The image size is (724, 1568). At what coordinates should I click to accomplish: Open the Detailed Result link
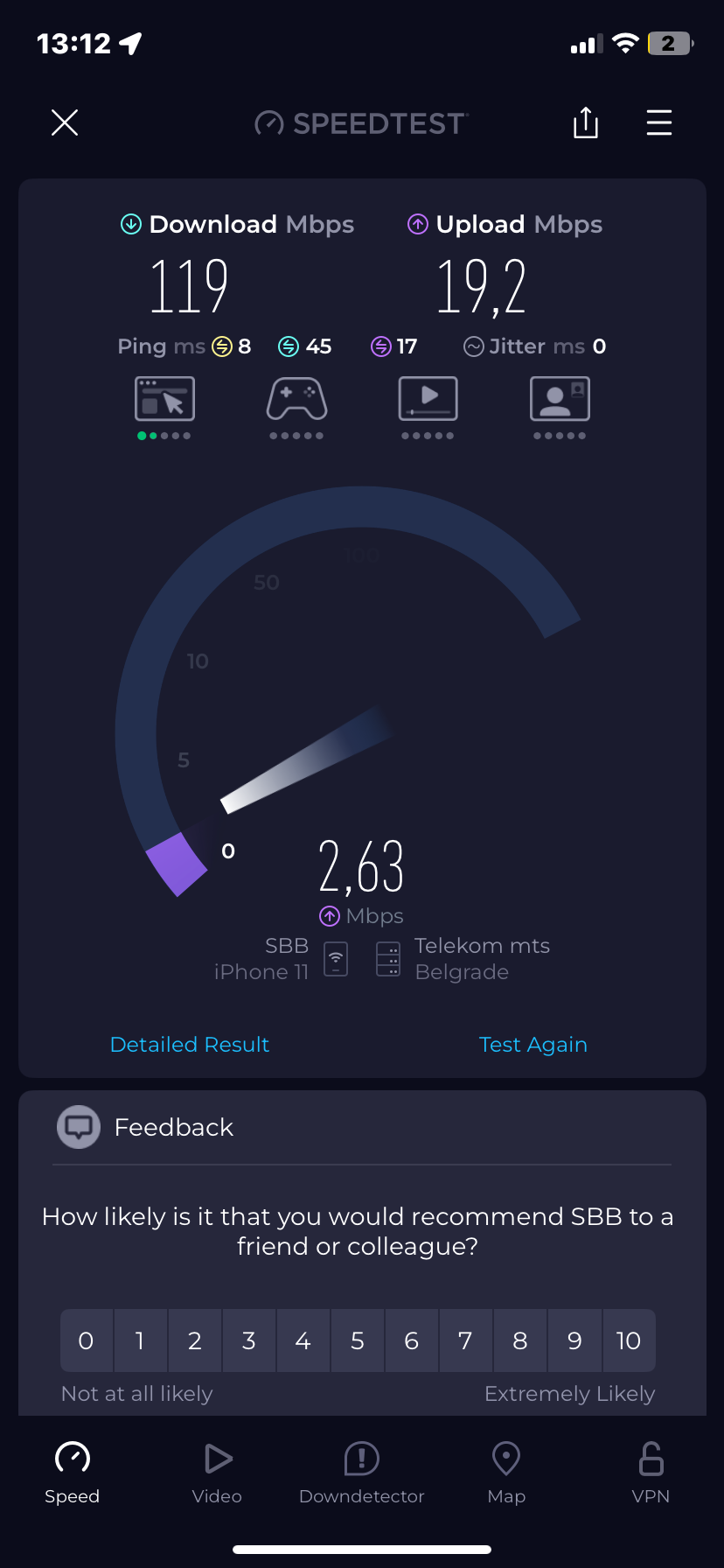(x=190, y=1045)
